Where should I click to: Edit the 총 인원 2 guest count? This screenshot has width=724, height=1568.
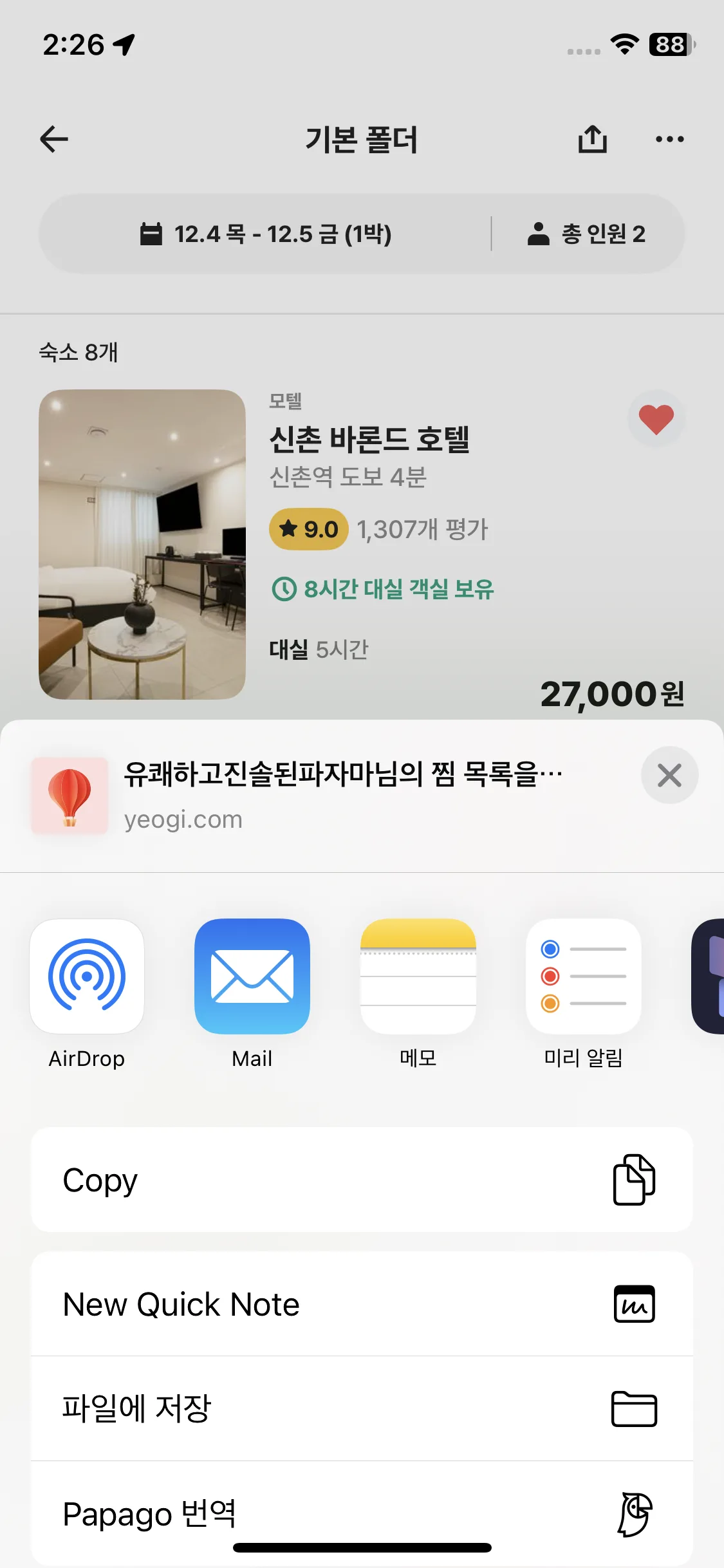586,234
